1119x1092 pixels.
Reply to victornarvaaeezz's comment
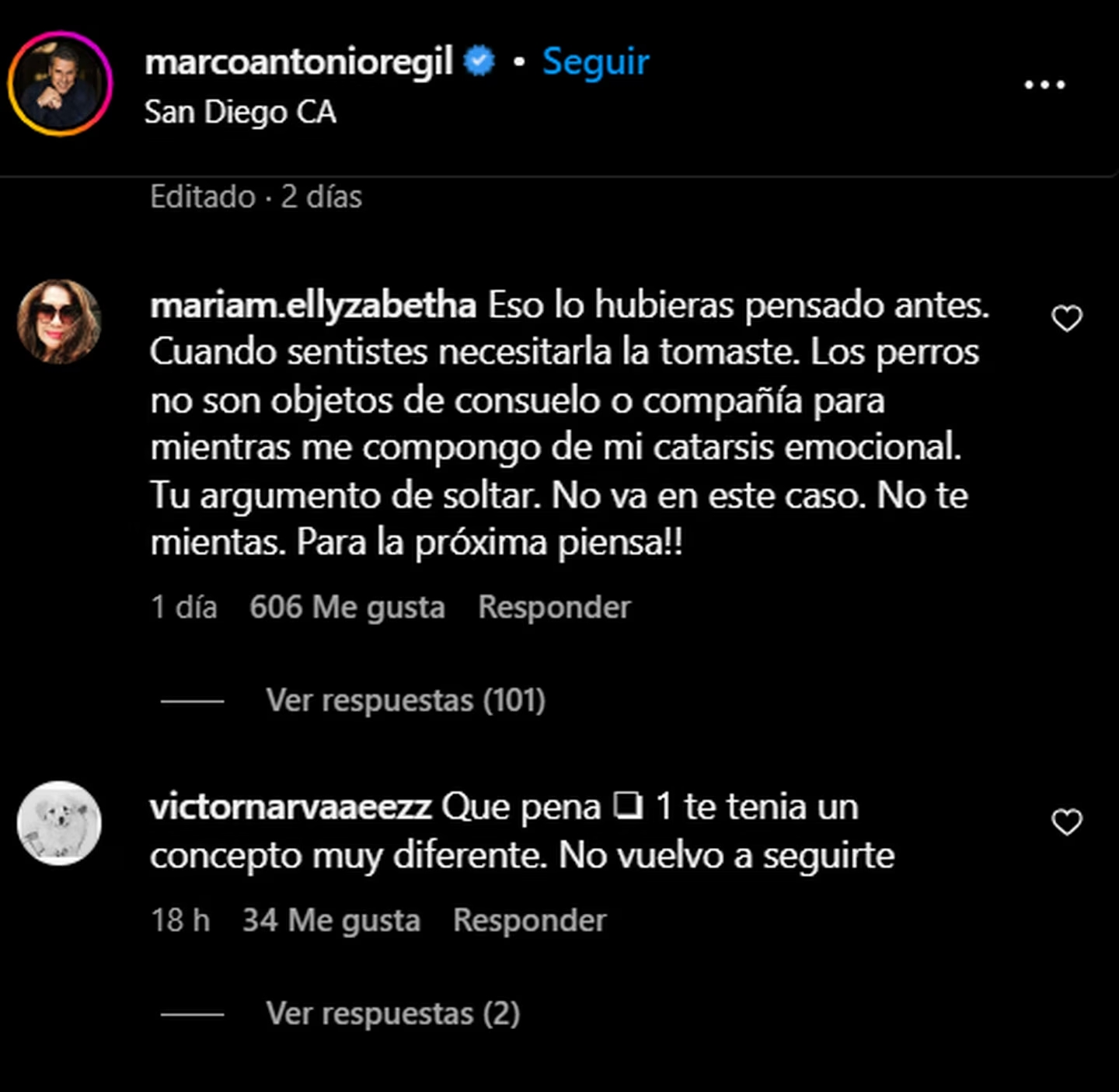tap(529, 920)
